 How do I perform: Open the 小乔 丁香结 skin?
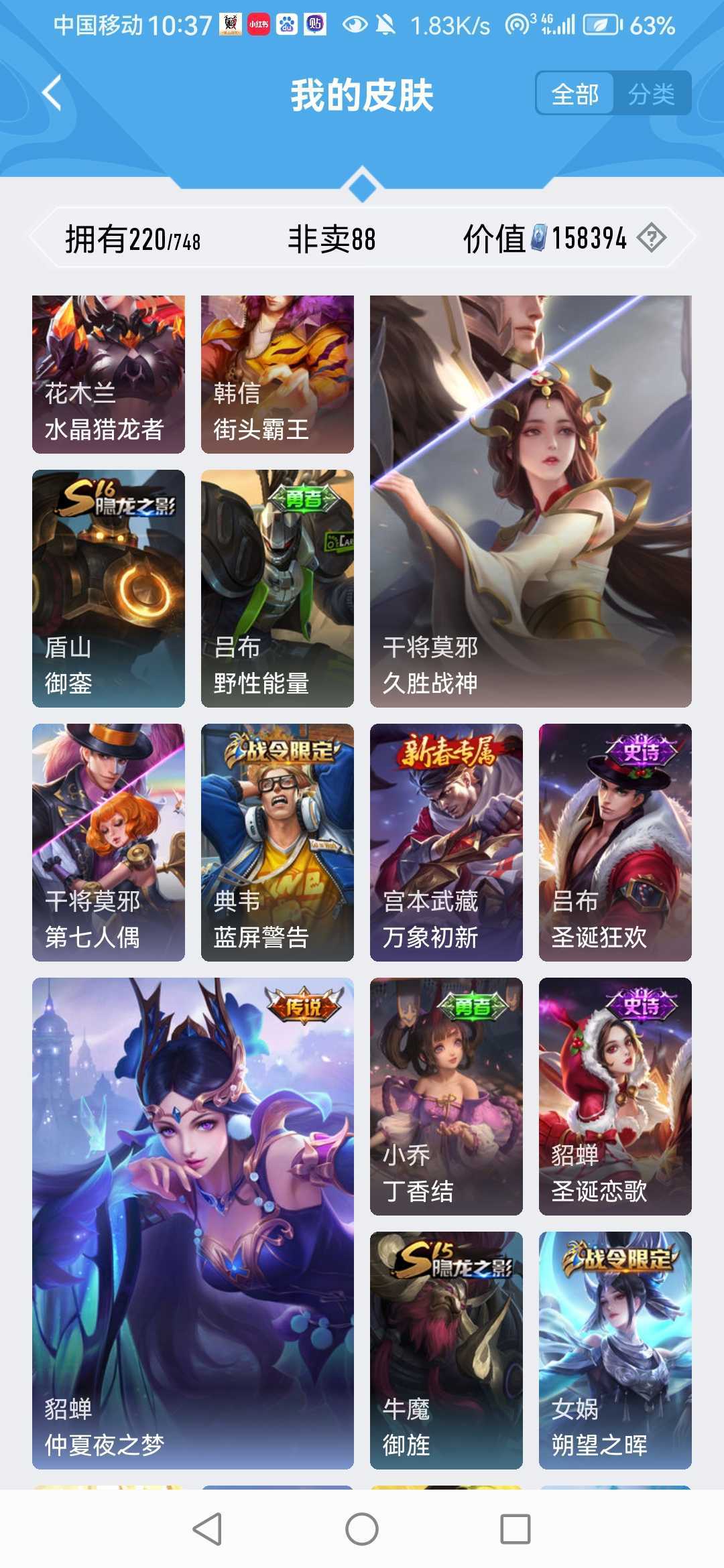click(x=446, y=1096)
